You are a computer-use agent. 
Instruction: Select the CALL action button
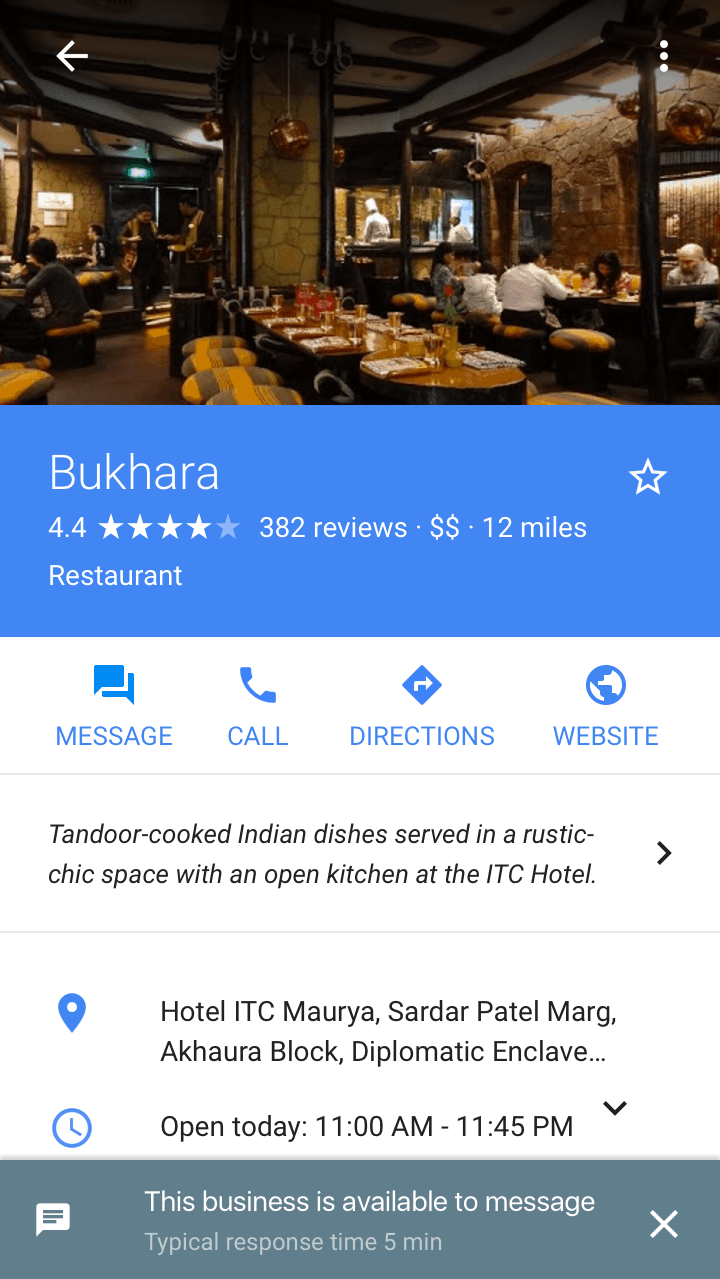coord(257,736)
